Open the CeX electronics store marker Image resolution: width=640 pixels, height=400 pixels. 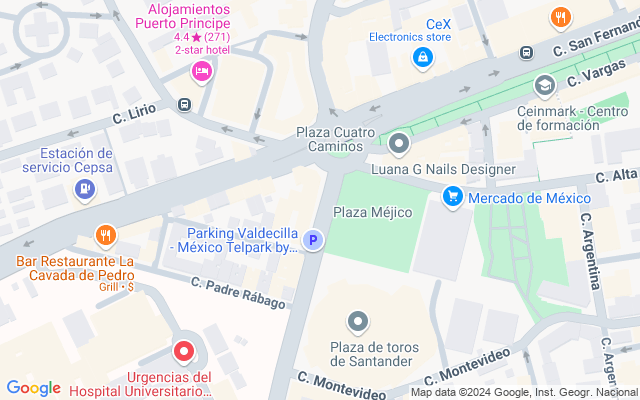[423, 58]
